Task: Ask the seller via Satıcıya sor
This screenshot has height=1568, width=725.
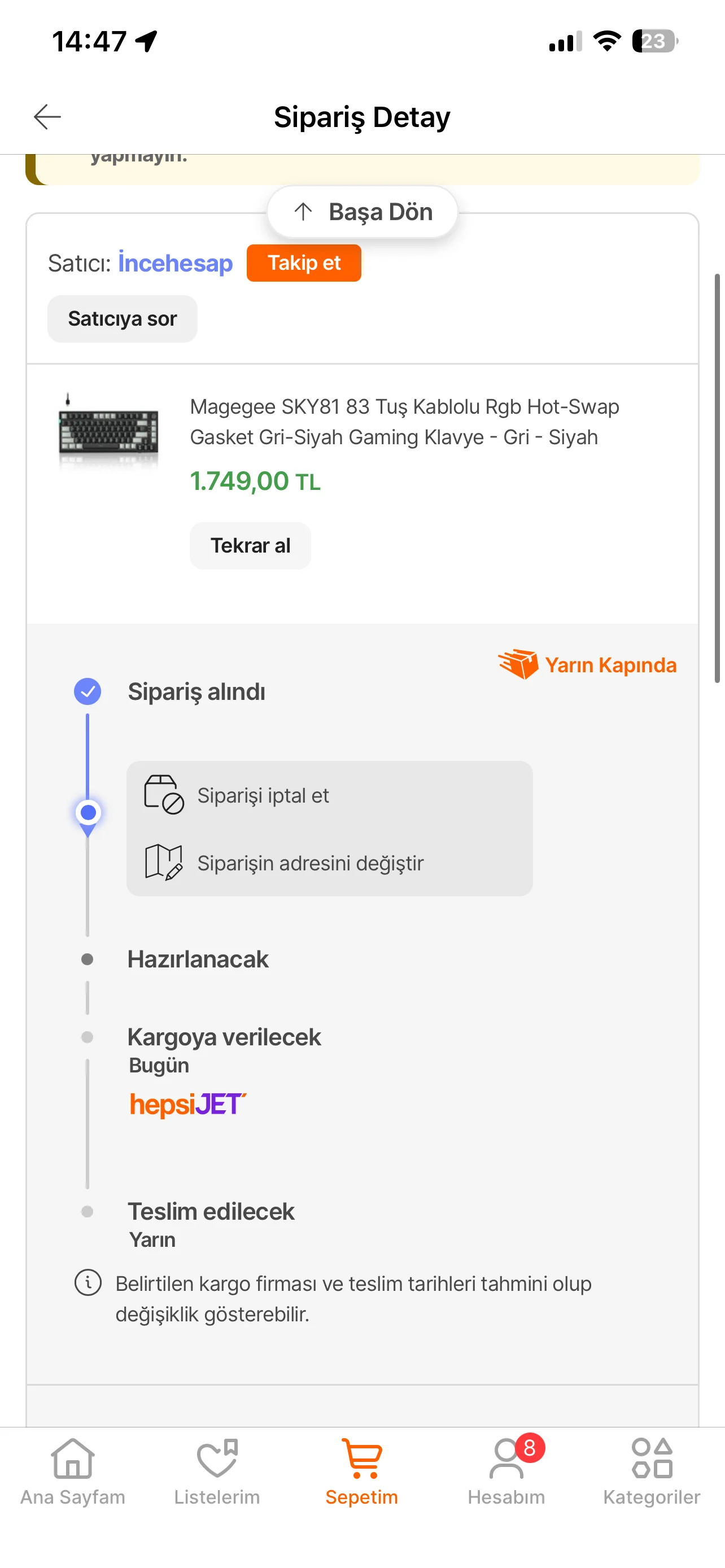Action: (x=123, y=319)
